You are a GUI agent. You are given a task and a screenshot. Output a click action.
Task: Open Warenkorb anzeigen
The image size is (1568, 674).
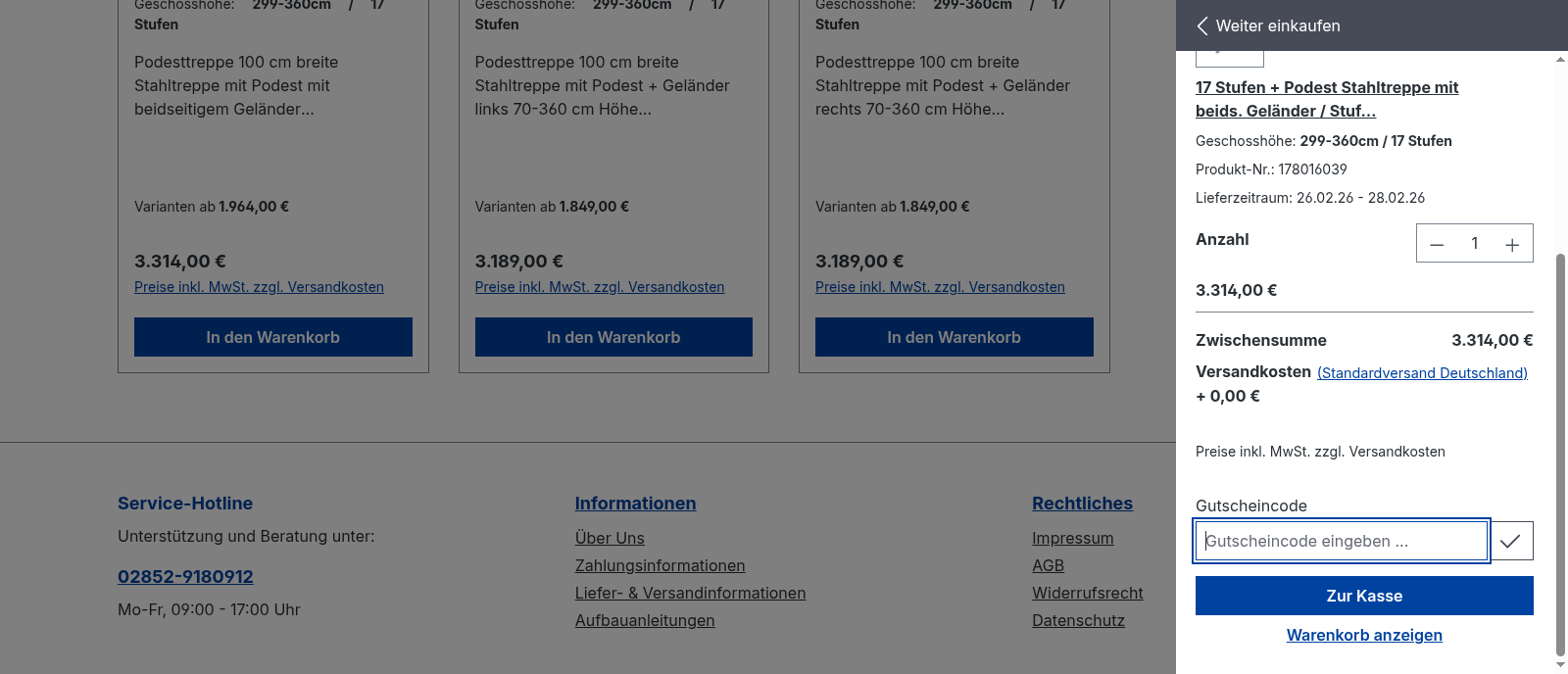pos(1364,635)
